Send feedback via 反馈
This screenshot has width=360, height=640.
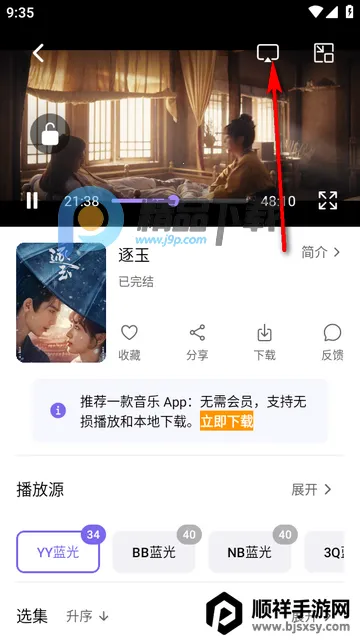(x=332, y=343)
